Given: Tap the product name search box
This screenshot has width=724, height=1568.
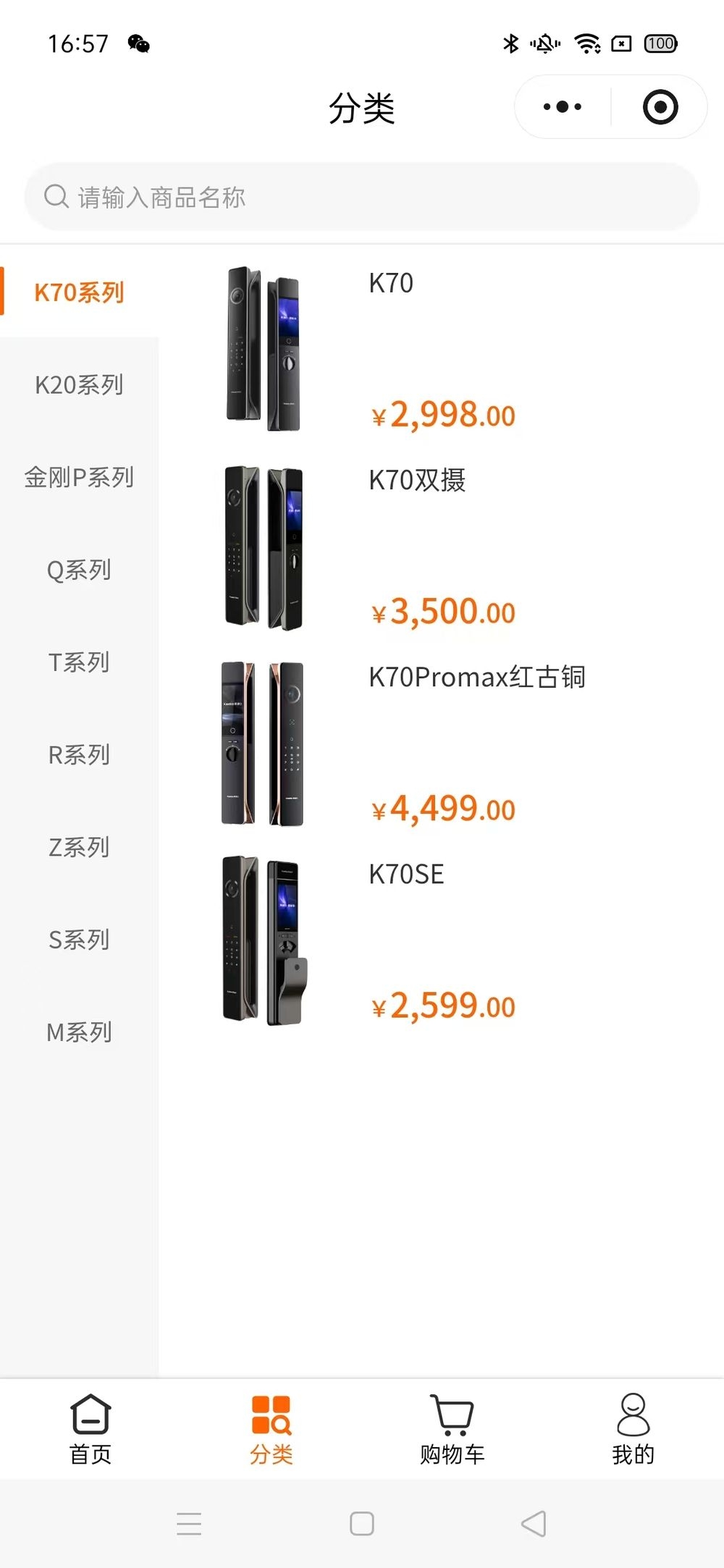Looking at the screenshot, I should [362, 197].
